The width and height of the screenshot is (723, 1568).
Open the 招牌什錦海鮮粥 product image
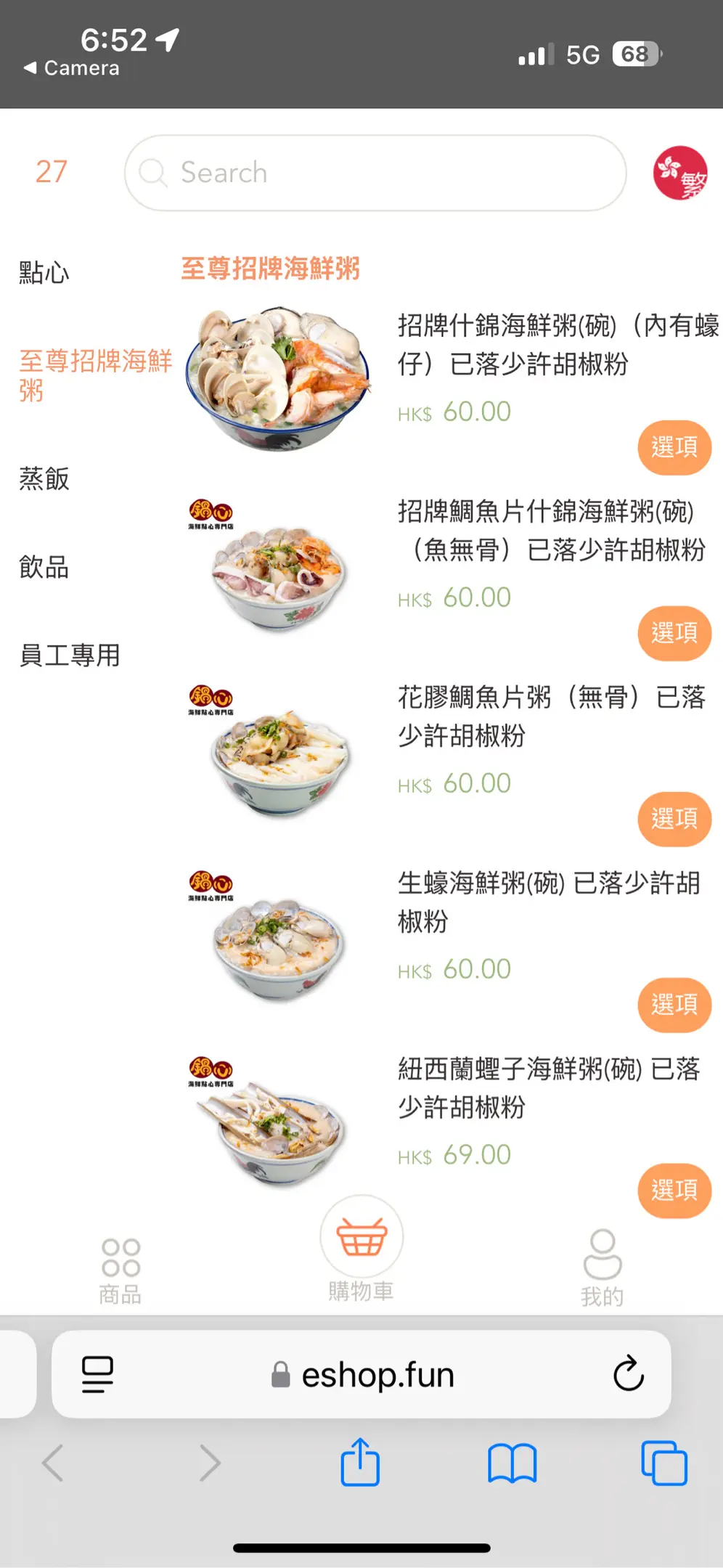(279, 377)
